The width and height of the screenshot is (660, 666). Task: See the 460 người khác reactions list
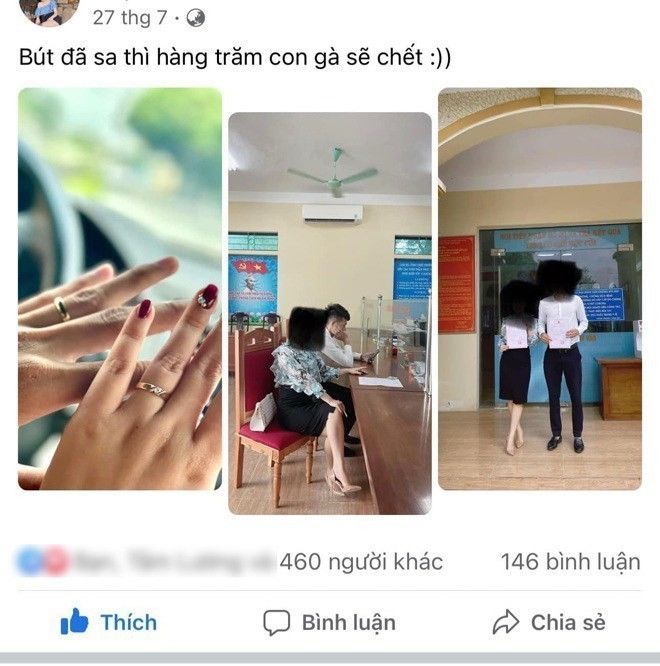360,561
